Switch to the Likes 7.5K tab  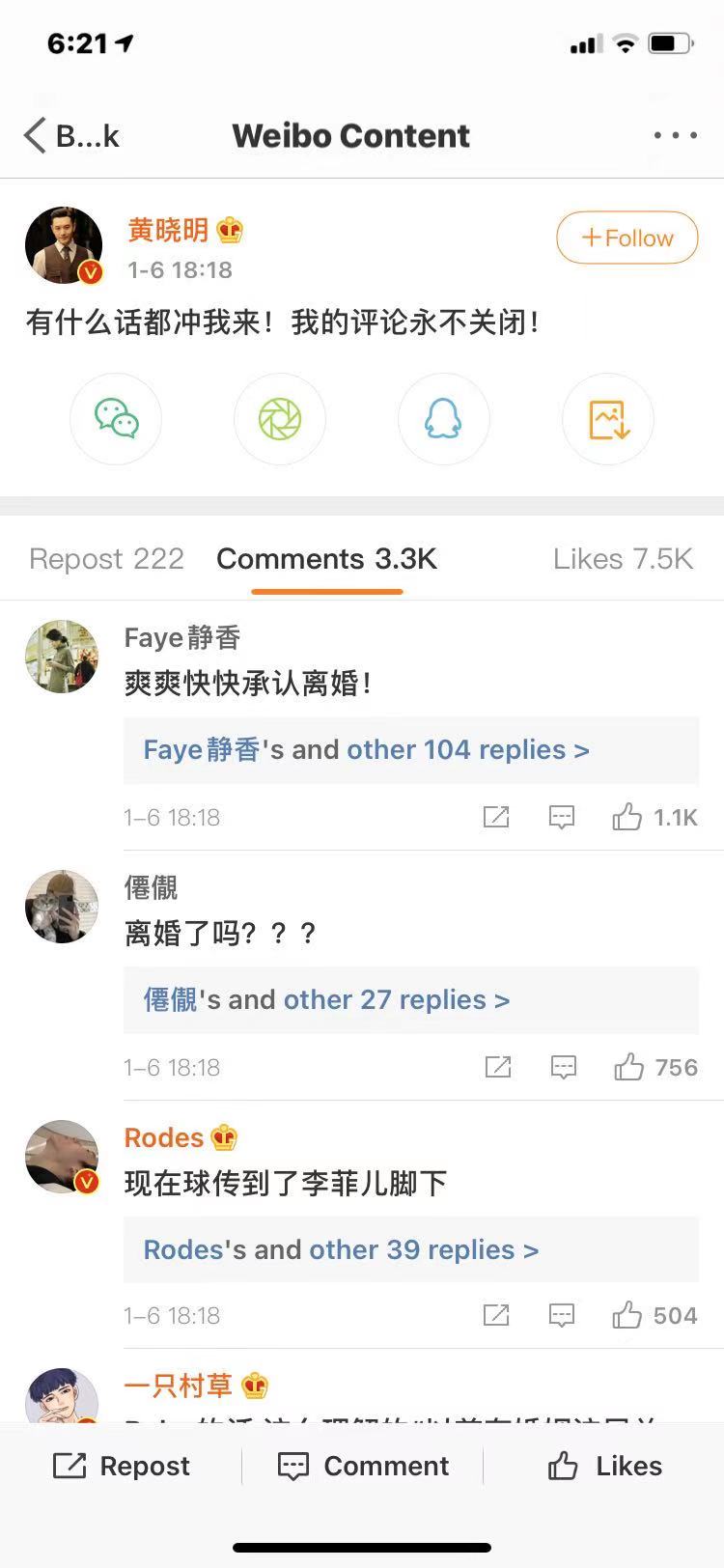point(623,559)
